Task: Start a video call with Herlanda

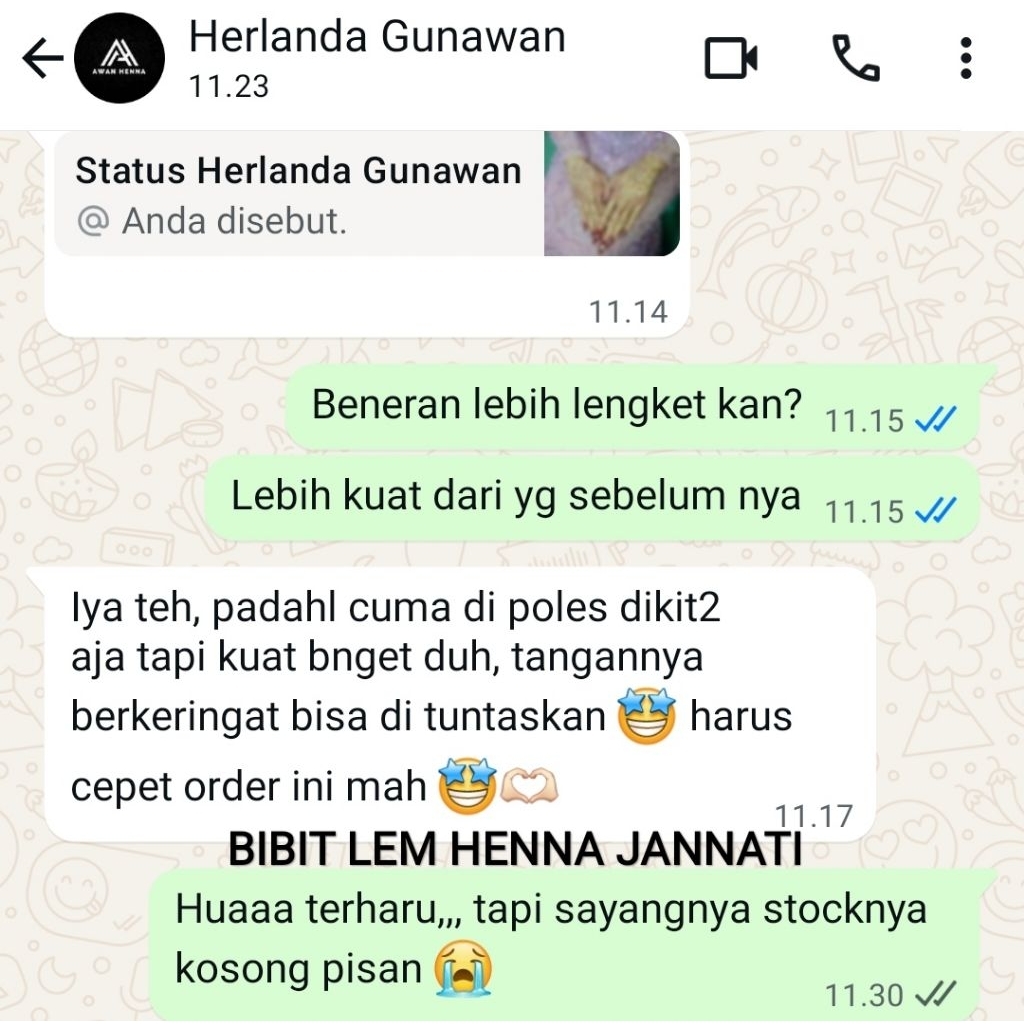Action: coord(731,59)
